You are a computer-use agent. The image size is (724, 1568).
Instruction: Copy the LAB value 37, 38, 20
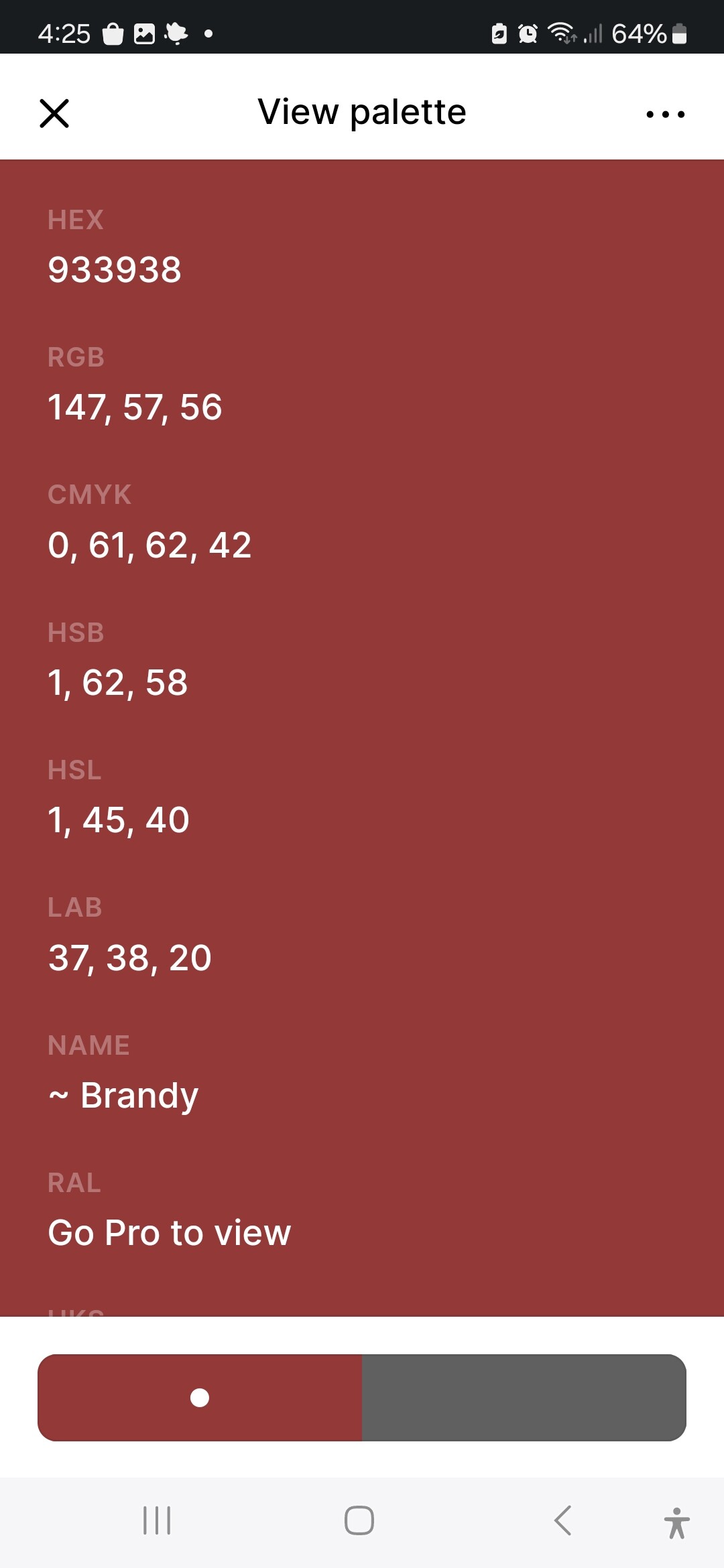pyautogui.click(x=130, y=958)
